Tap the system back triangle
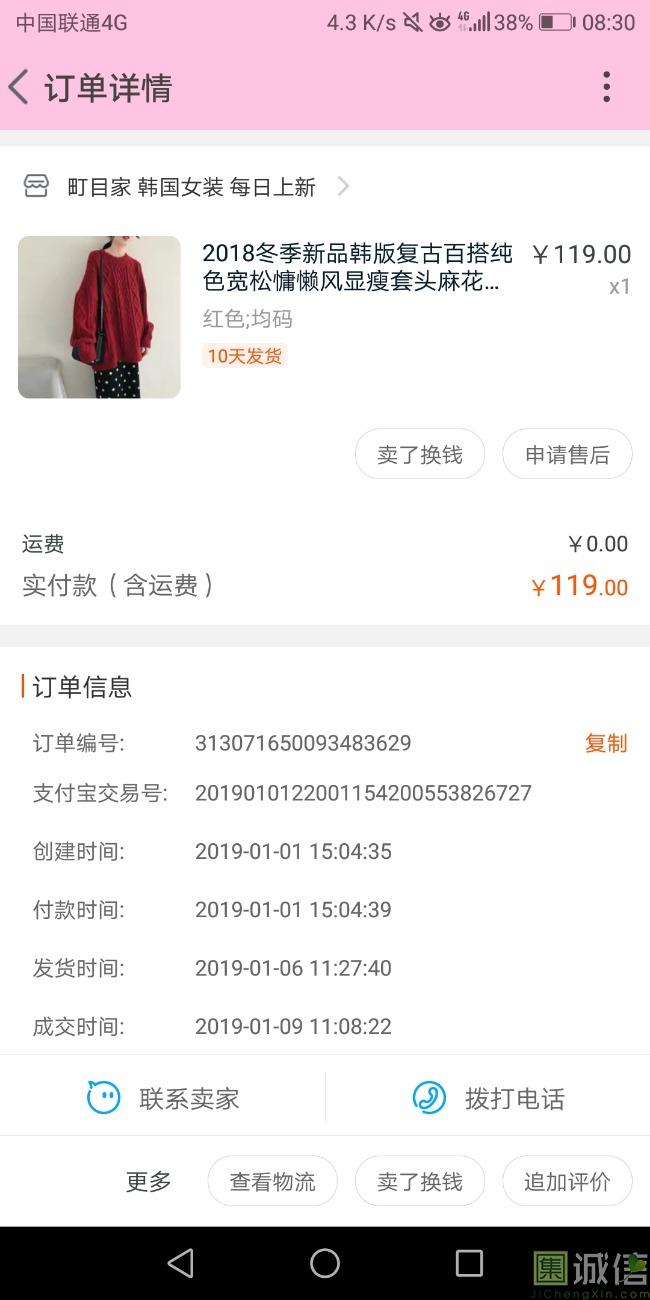This screenshot has width=650, height=1300. [x=181, y=1263]
